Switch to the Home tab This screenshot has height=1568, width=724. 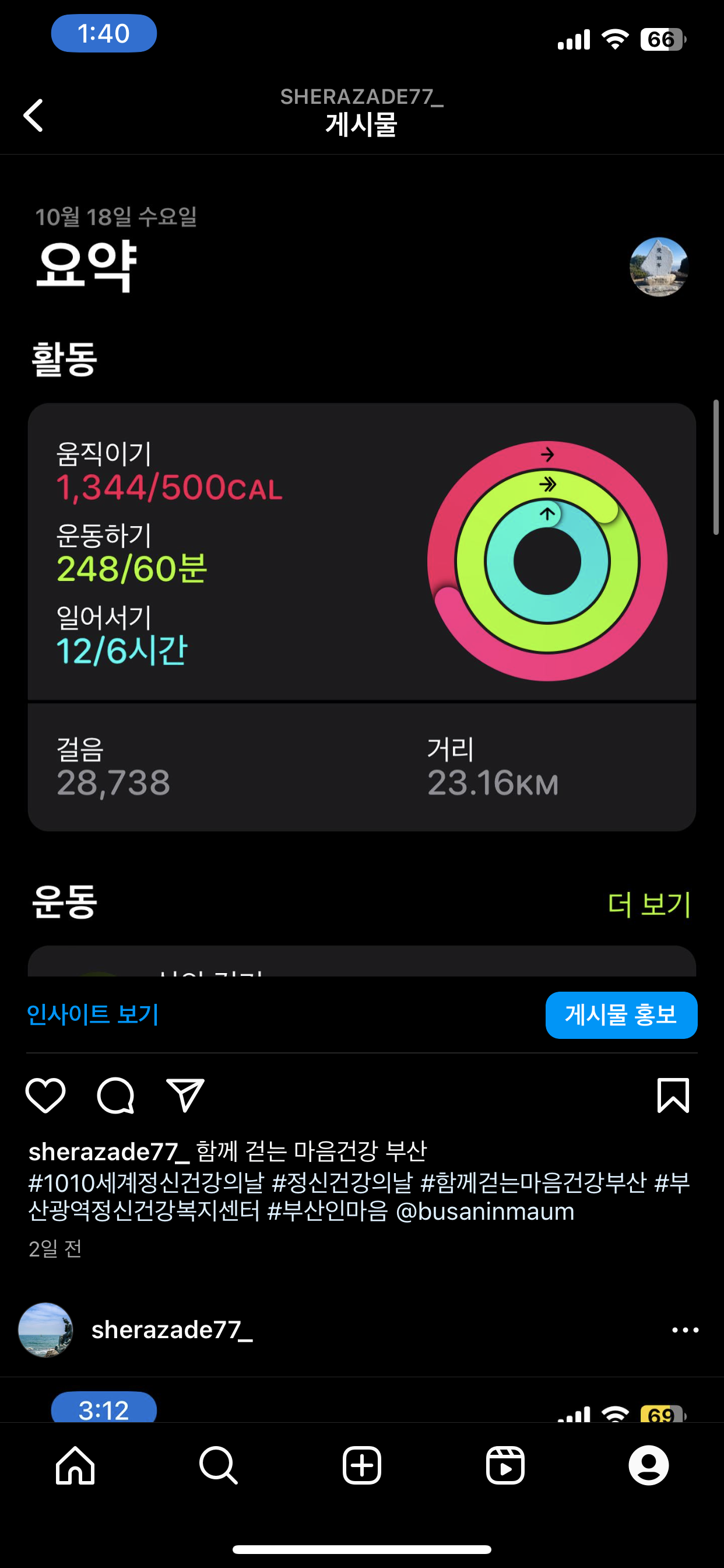(75, 1465)
